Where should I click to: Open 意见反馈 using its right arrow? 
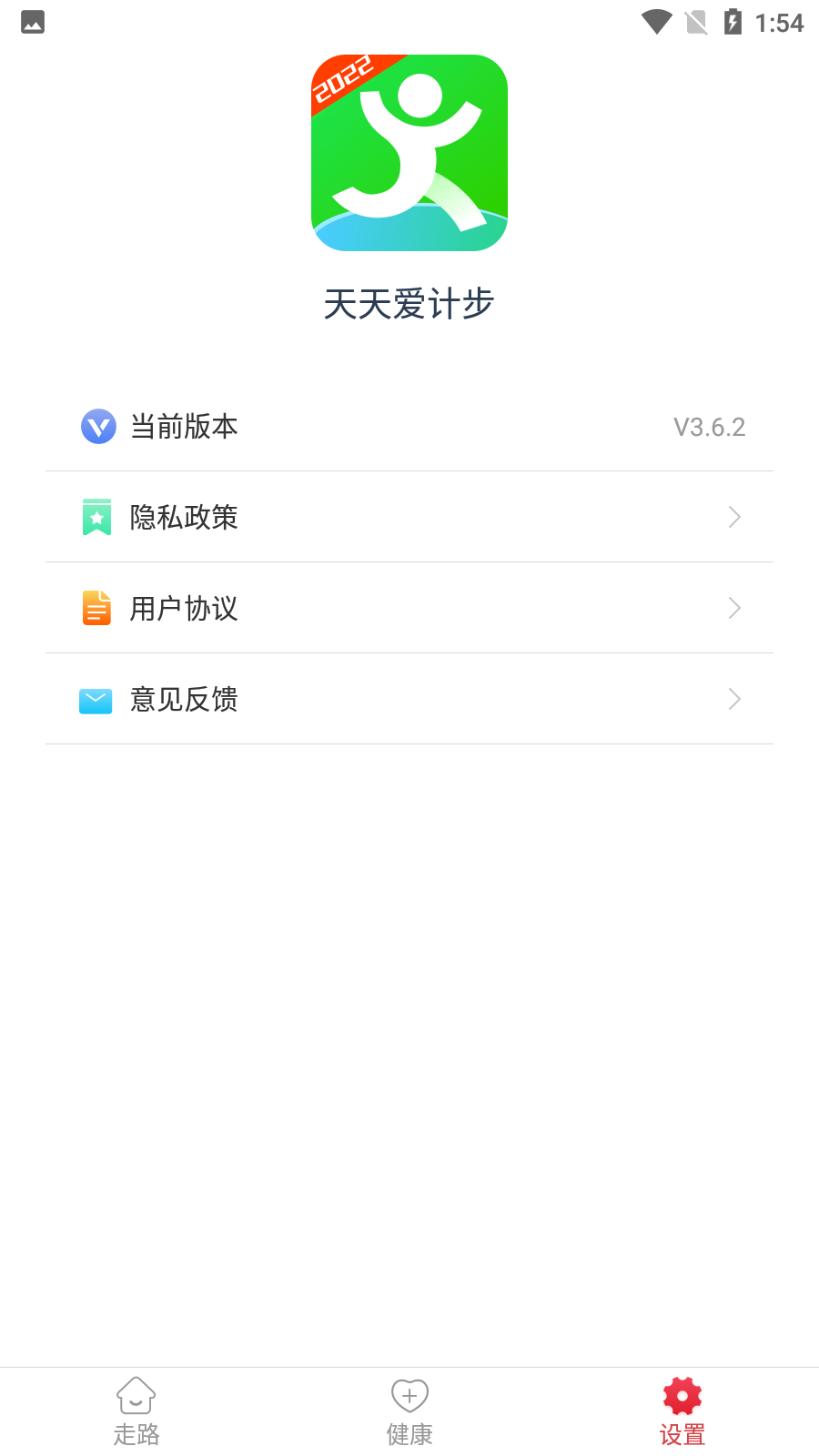tap(734, 699)
